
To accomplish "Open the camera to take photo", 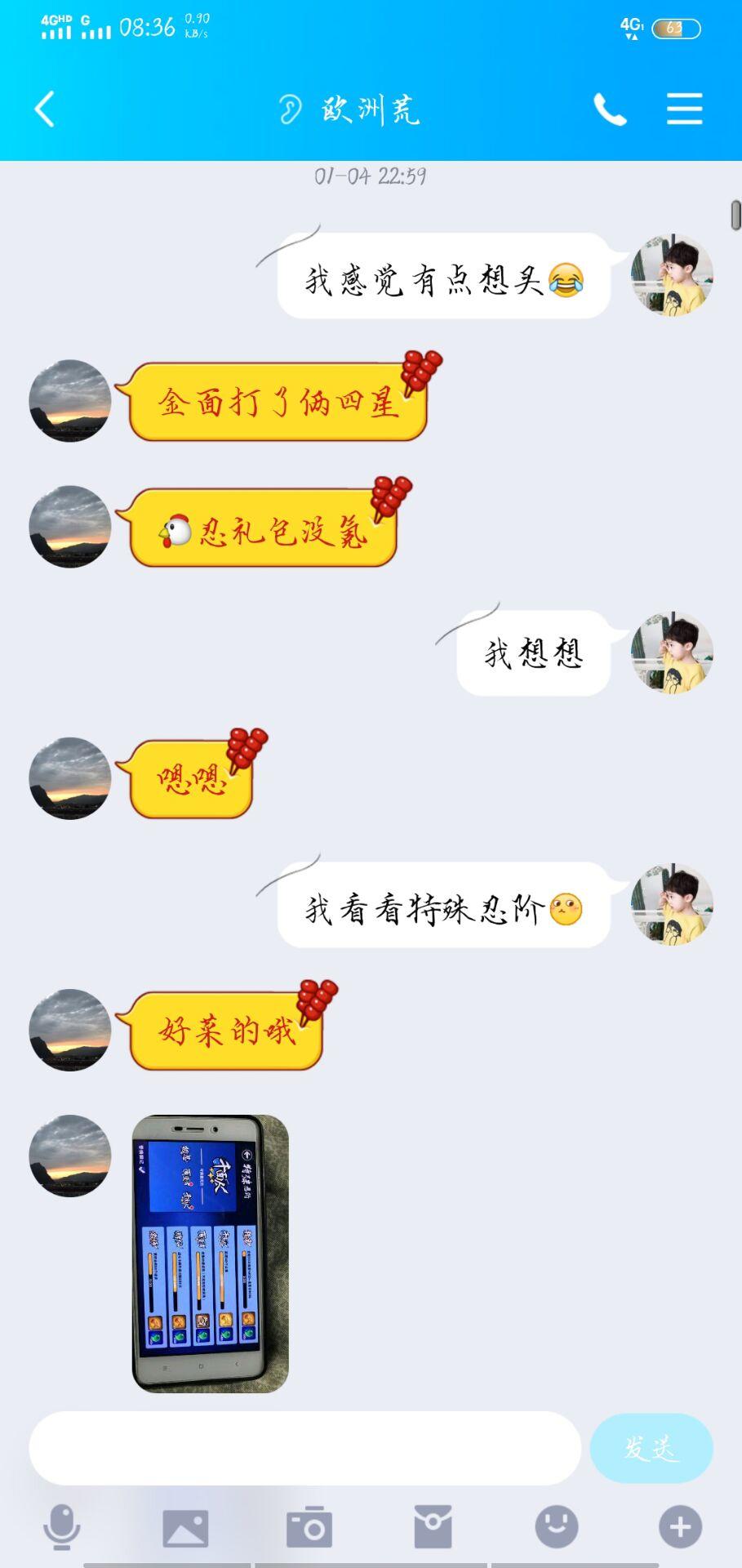I will 309,1526.
